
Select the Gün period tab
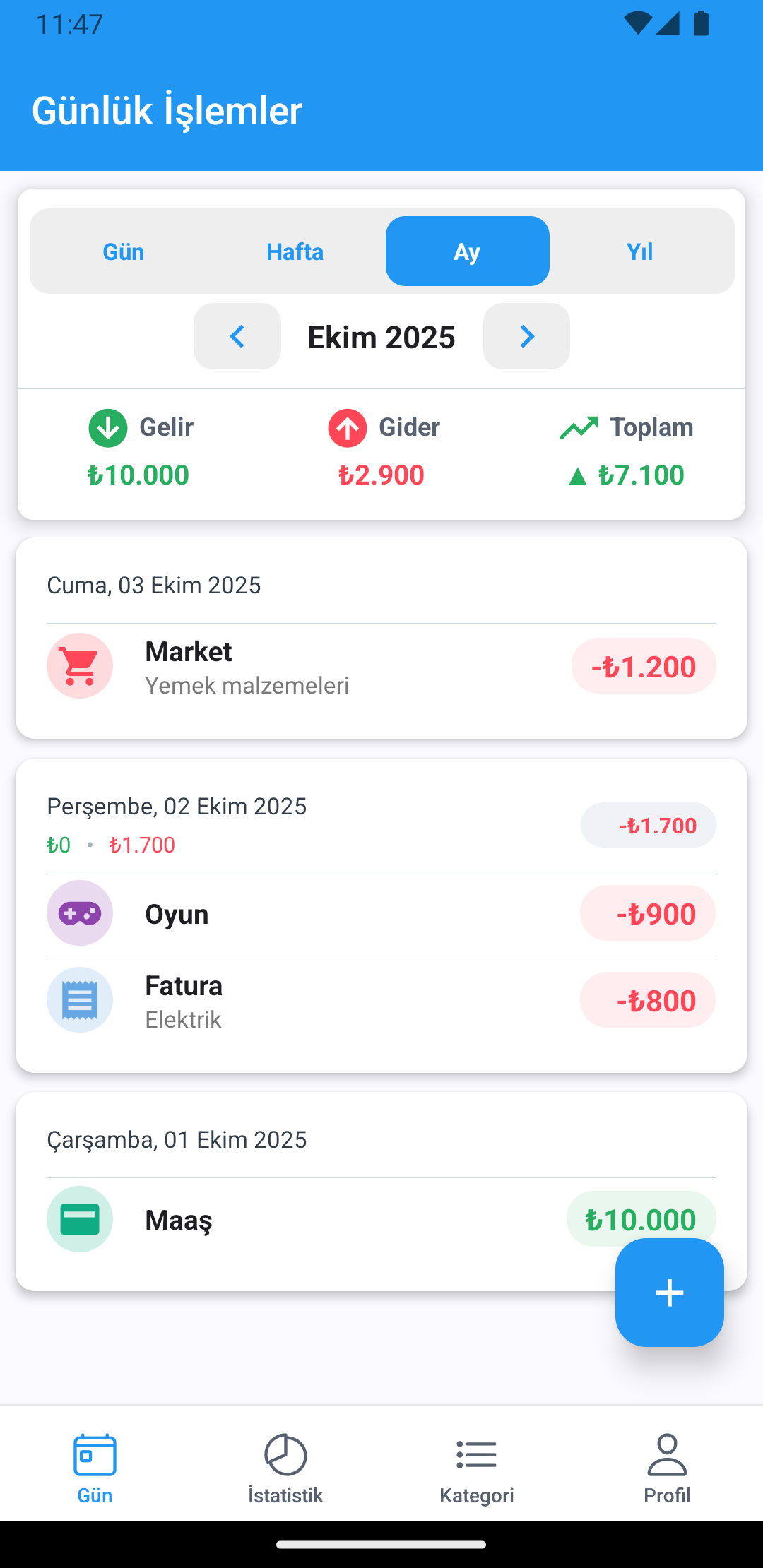click(x=123, y=251)
